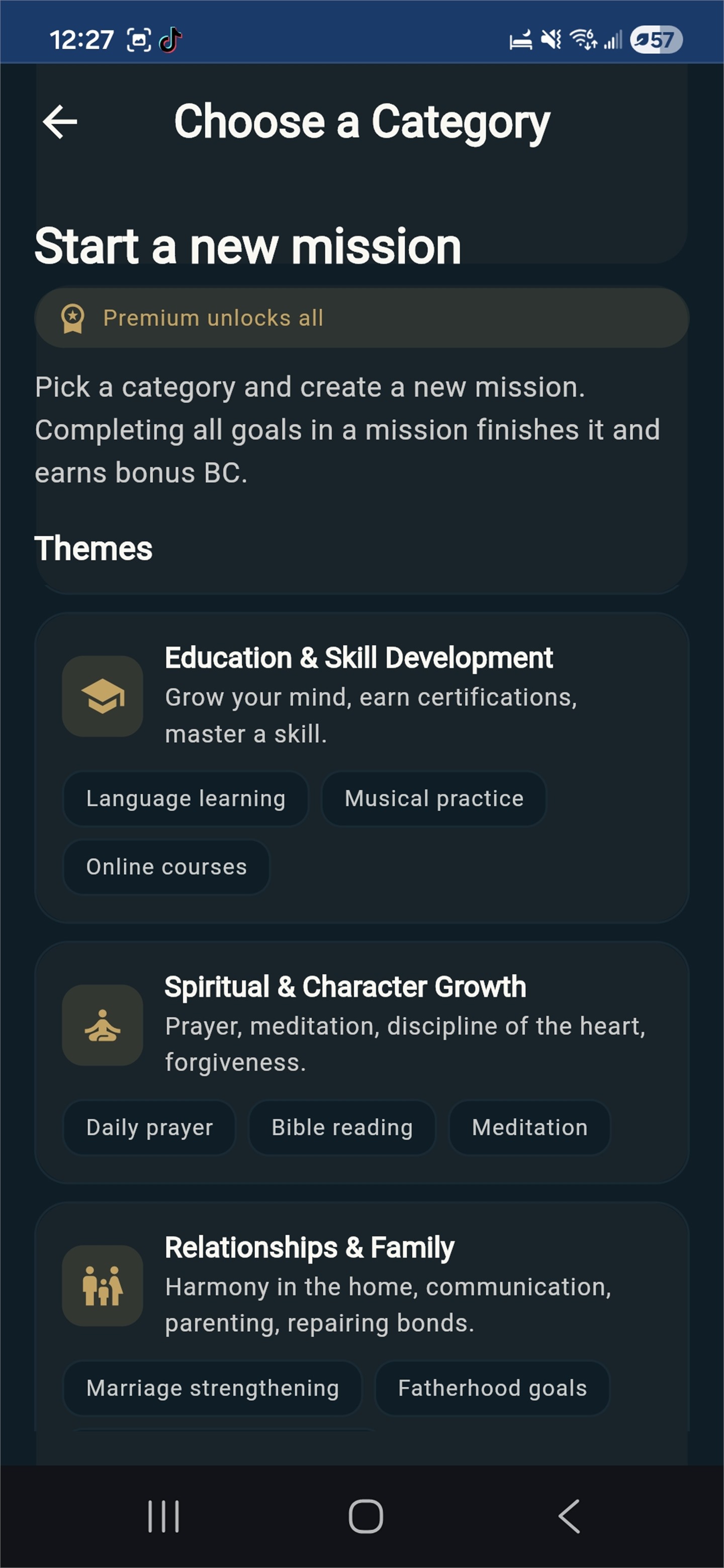The width and height of the screenshot is (724, 1568).
Task: Open the Relationships & Family category
Action: pos(309,1248)
